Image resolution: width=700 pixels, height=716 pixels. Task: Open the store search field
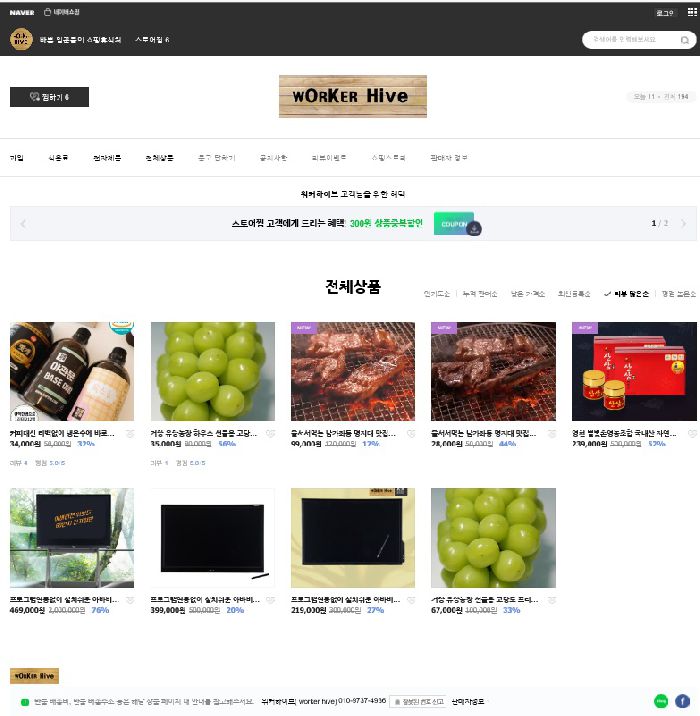[x=630, y=40]
